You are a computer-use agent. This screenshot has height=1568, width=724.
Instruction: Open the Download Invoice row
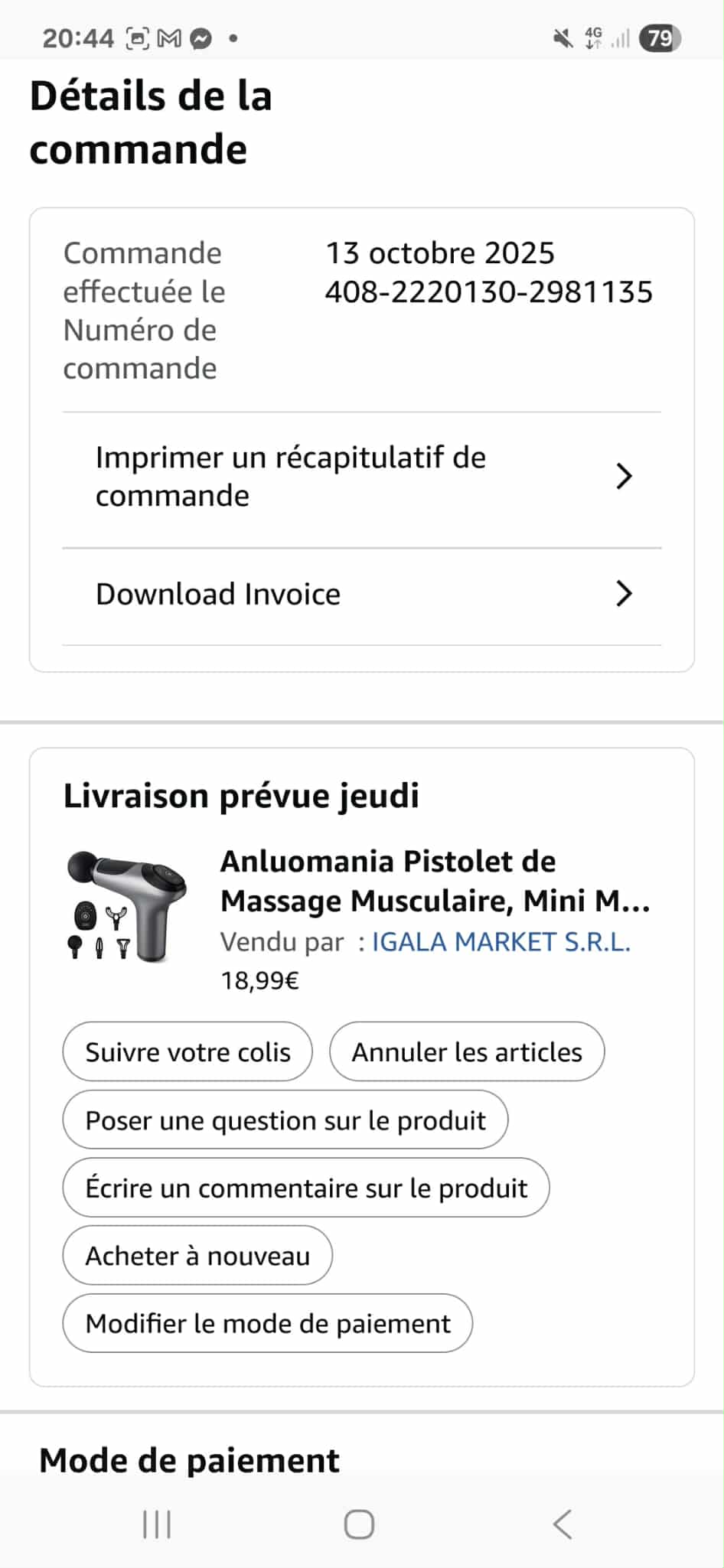[x=361, y=595]
